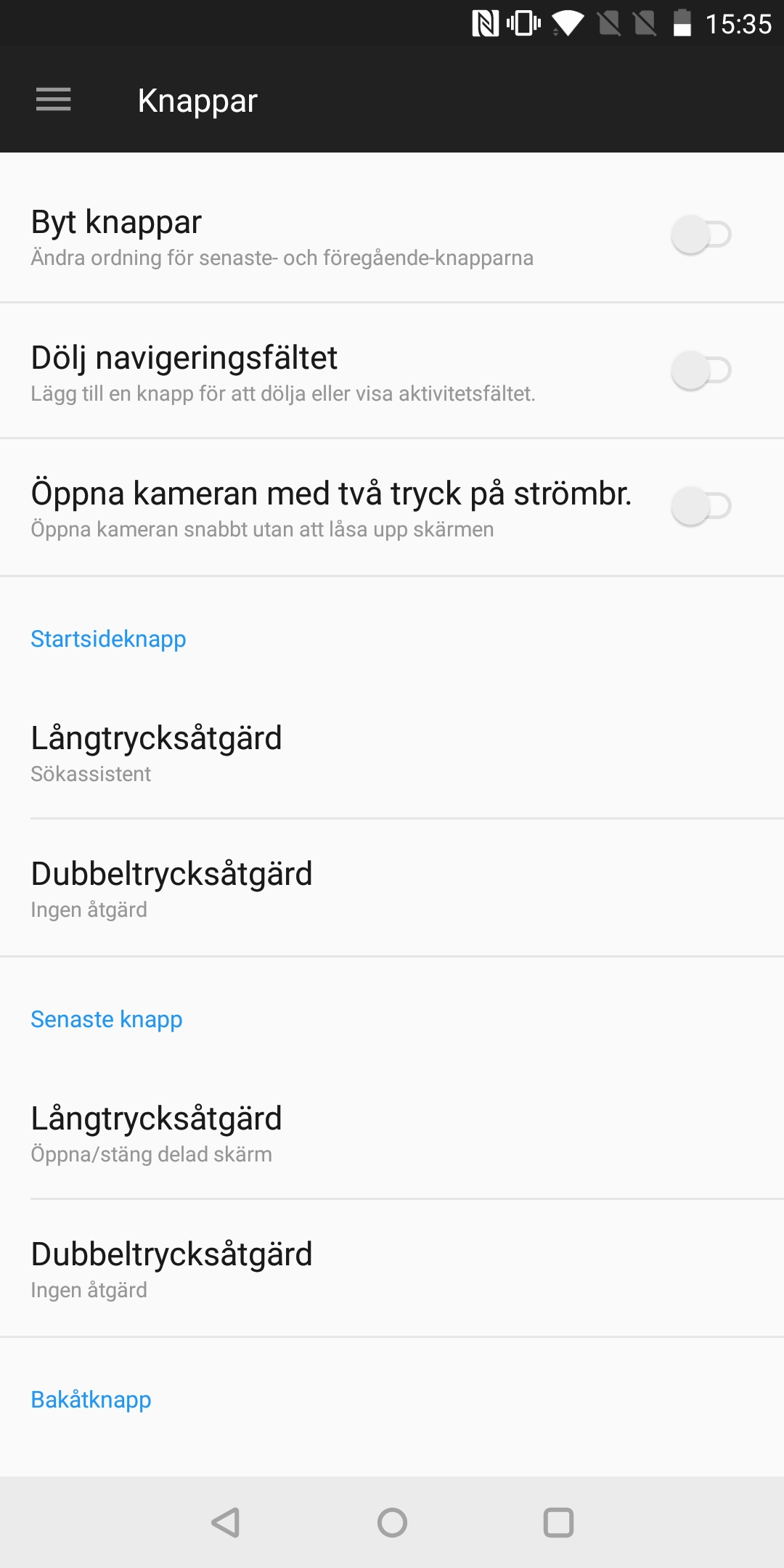Screen dimensions: 784x1568
Task: Open Dubbeltrycksåtgärd under Senaste knapp
Action: click(392, 1269)
